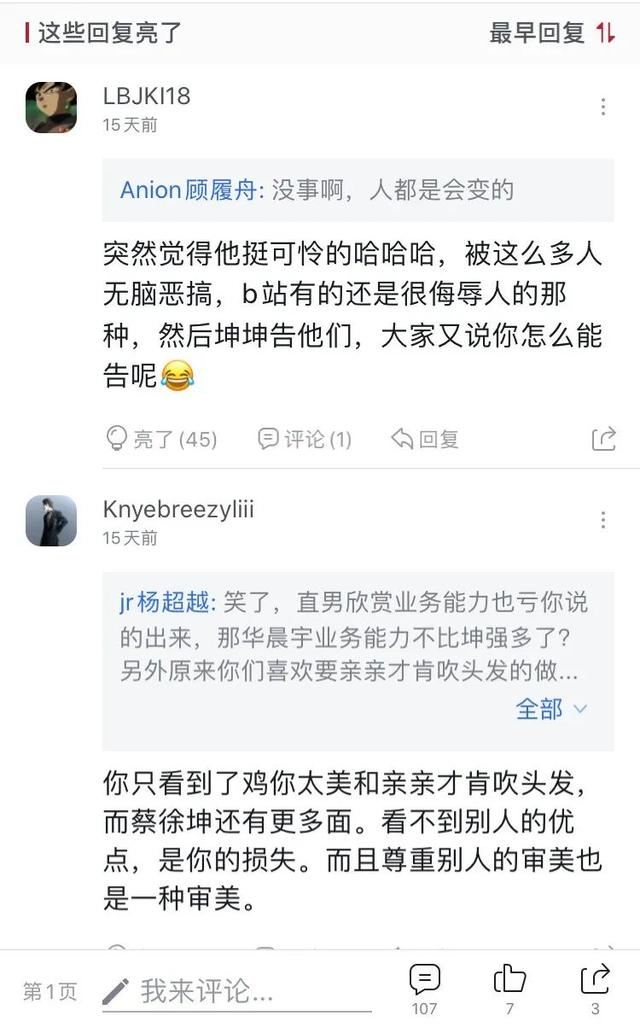
Task: Reply to LBJKI18 with 回复
Action: 425,438
